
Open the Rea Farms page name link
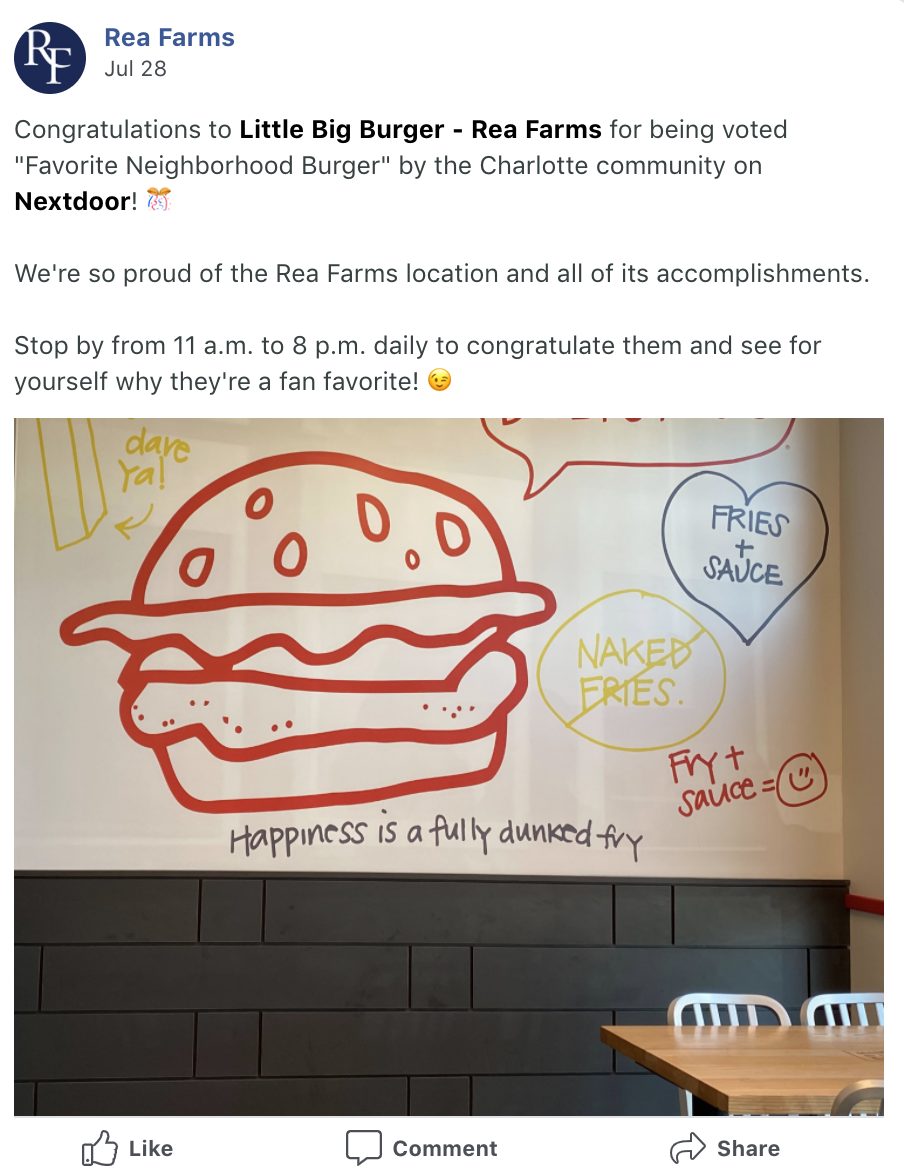click(x=169, y=38)
